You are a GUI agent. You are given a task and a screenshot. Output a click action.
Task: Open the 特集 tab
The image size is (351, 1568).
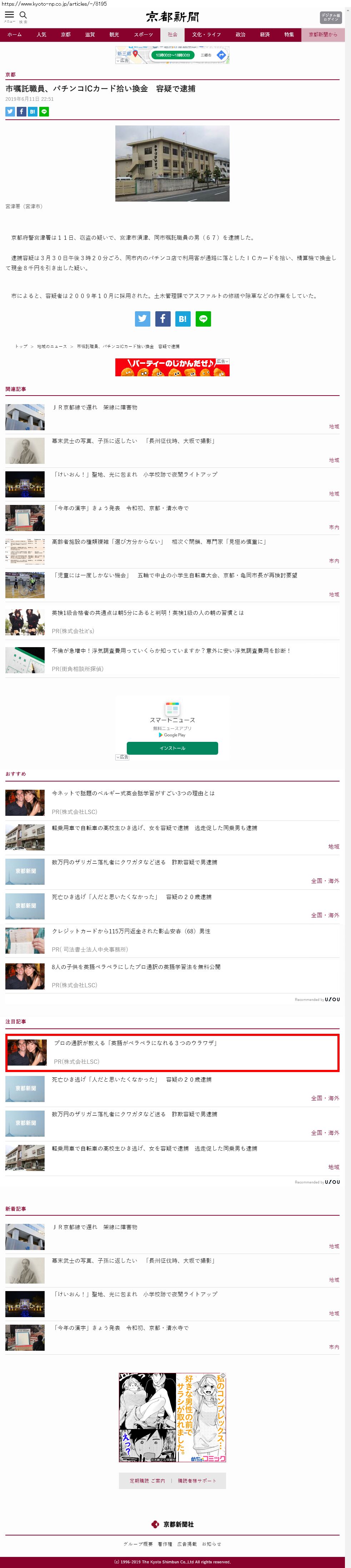click(x=289, y=35)
